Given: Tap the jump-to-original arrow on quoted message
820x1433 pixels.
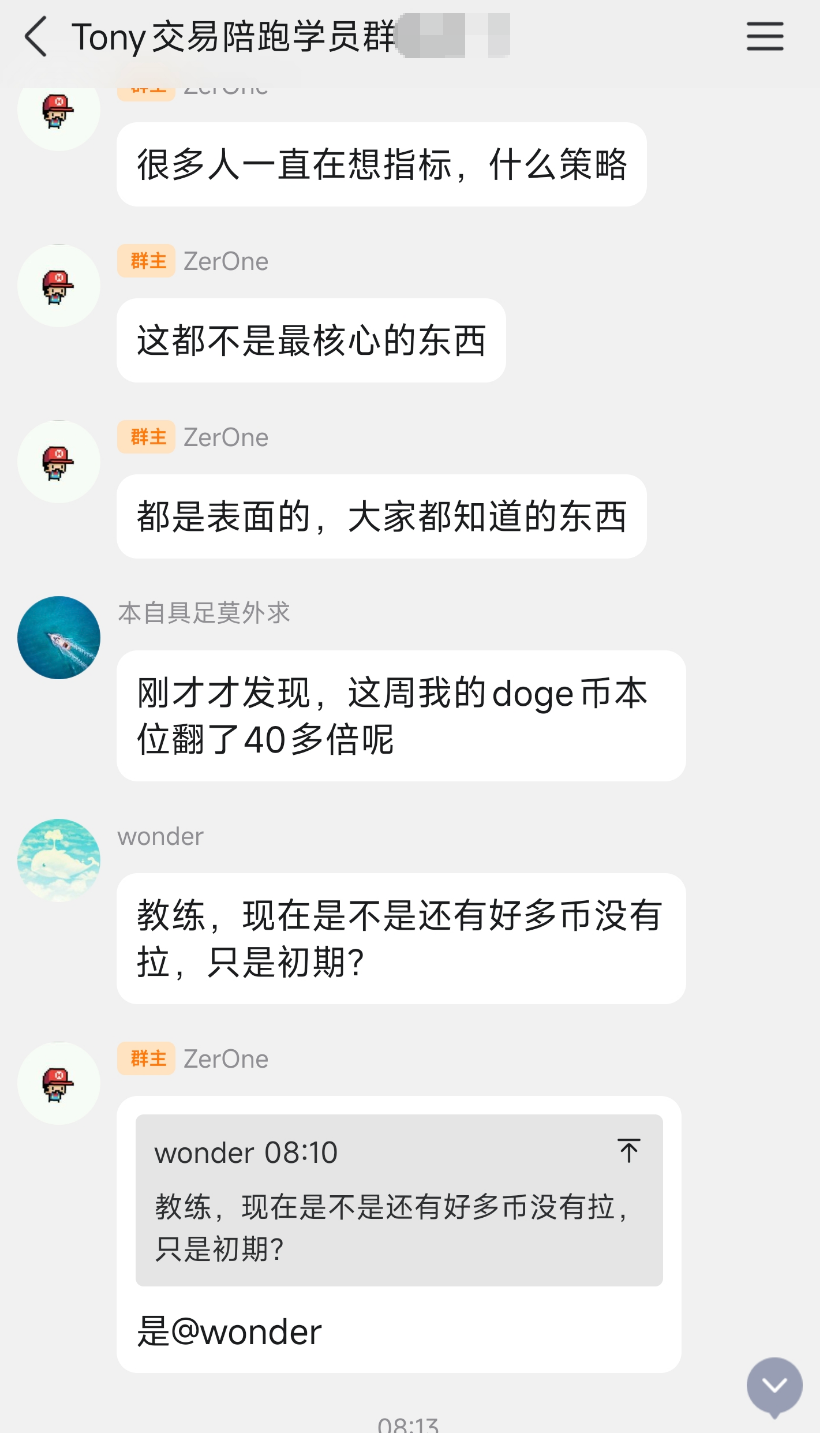Looking at the screenshot, I should click(x=630, y=1151).
